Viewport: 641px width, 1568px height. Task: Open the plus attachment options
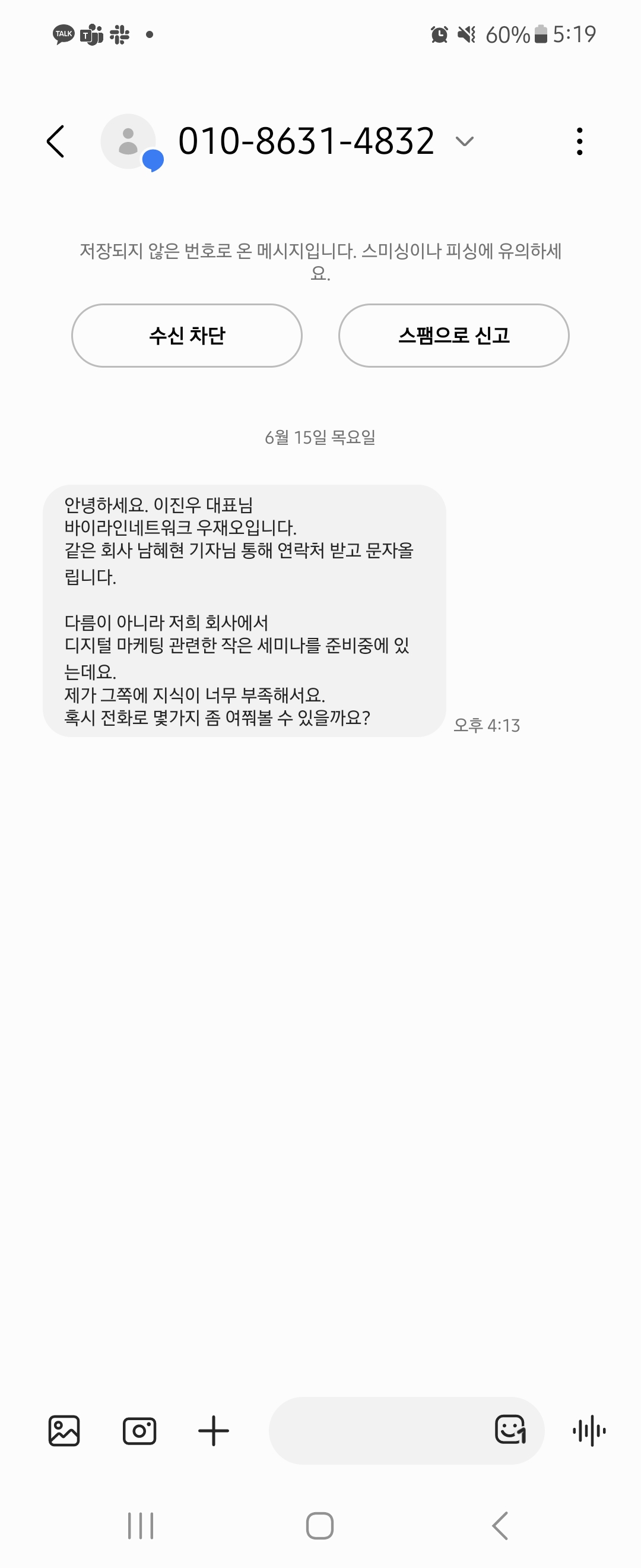point(214,1430)
